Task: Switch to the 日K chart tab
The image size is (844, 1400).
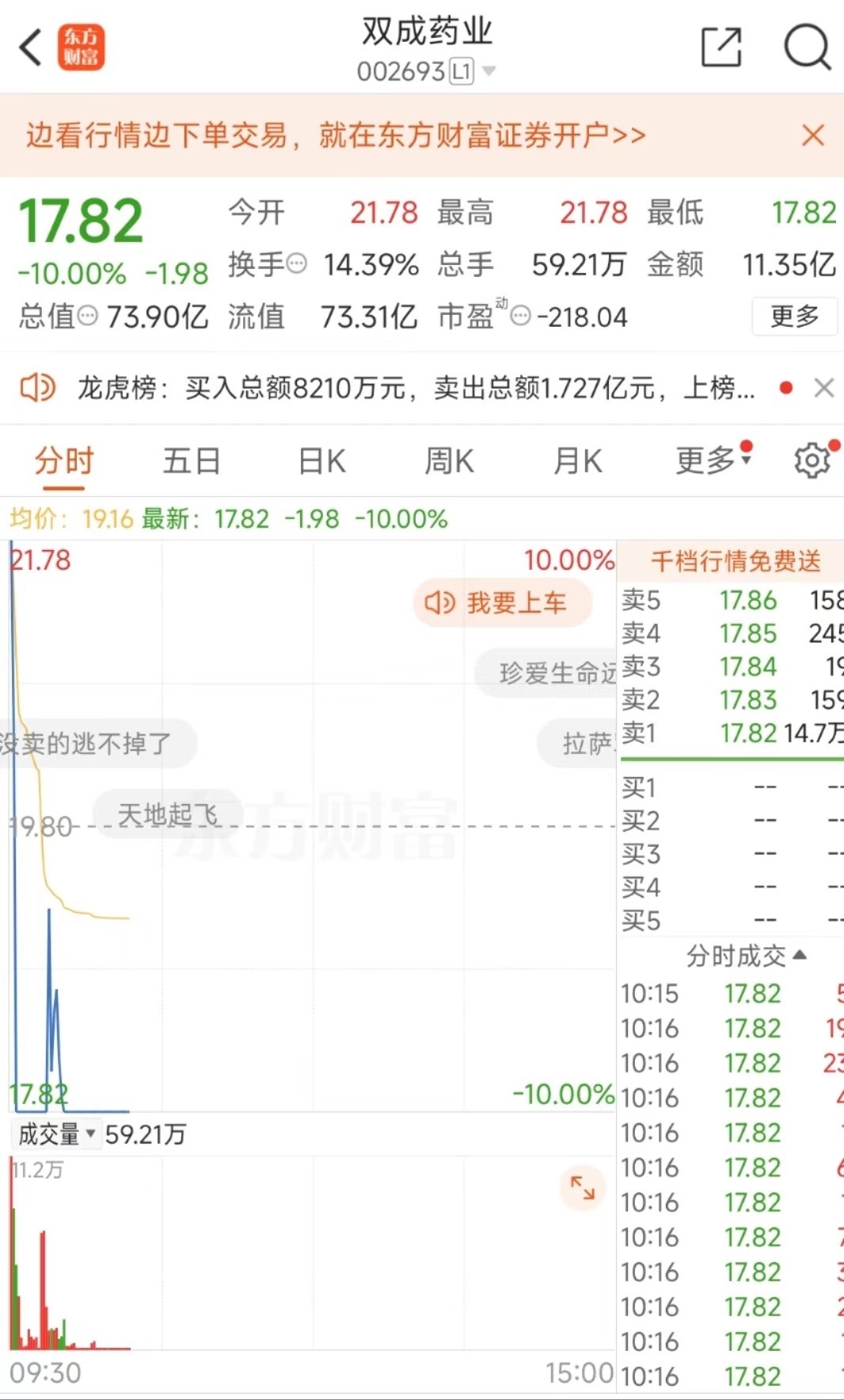Action: pos(321,461)
